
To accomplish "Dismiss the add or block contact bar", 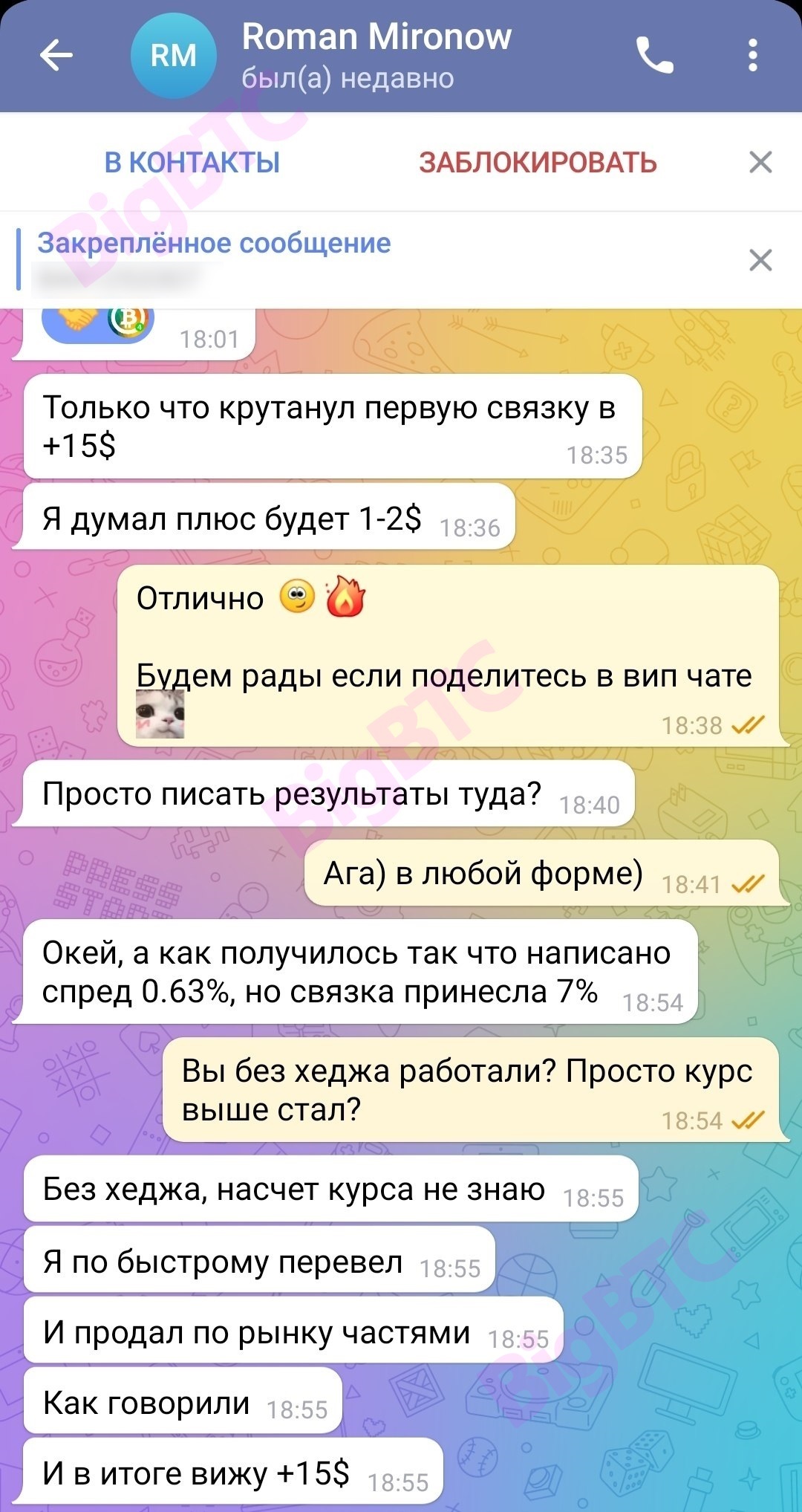I will 760,163.
